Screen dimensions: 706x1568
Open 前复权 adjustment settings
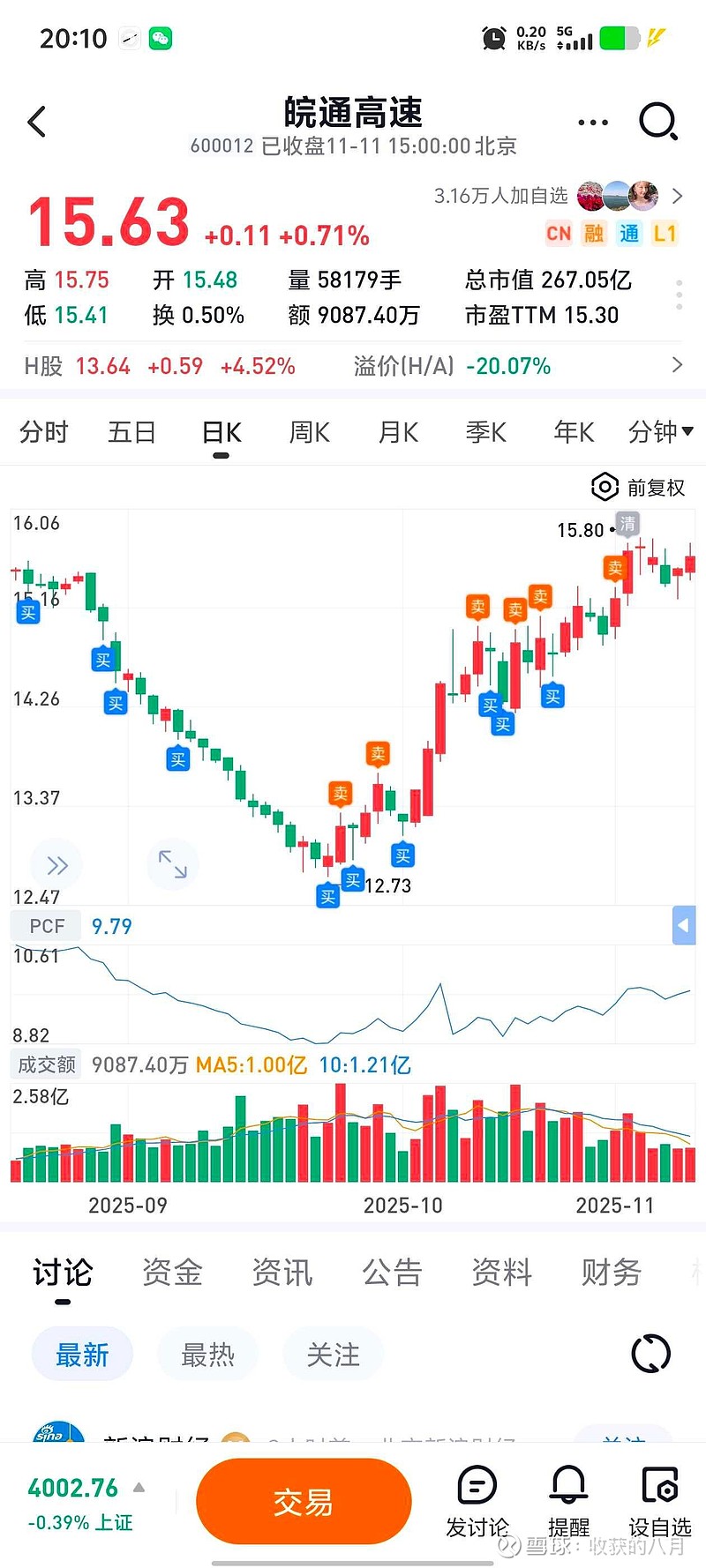click(x=638, y=487)
